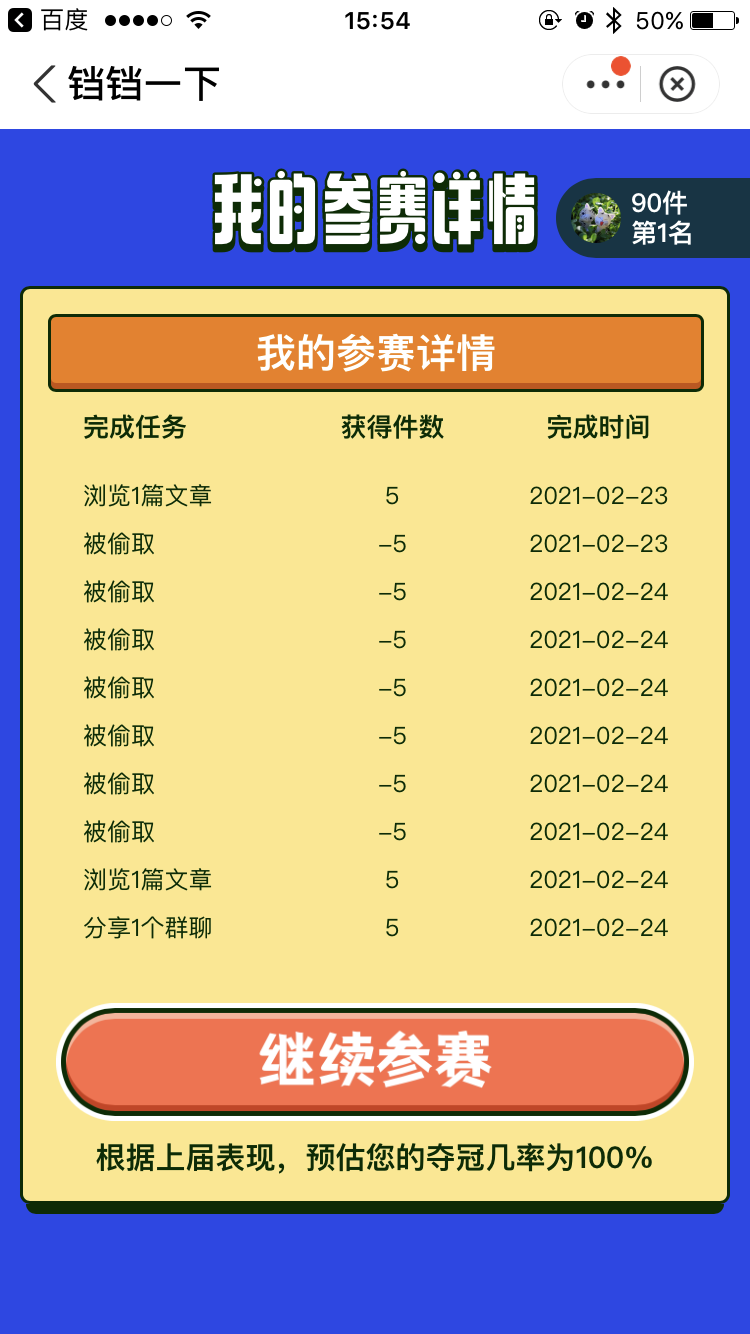Close the mini program
Viewport: 750px width, 1334px height.
point(677,85)
